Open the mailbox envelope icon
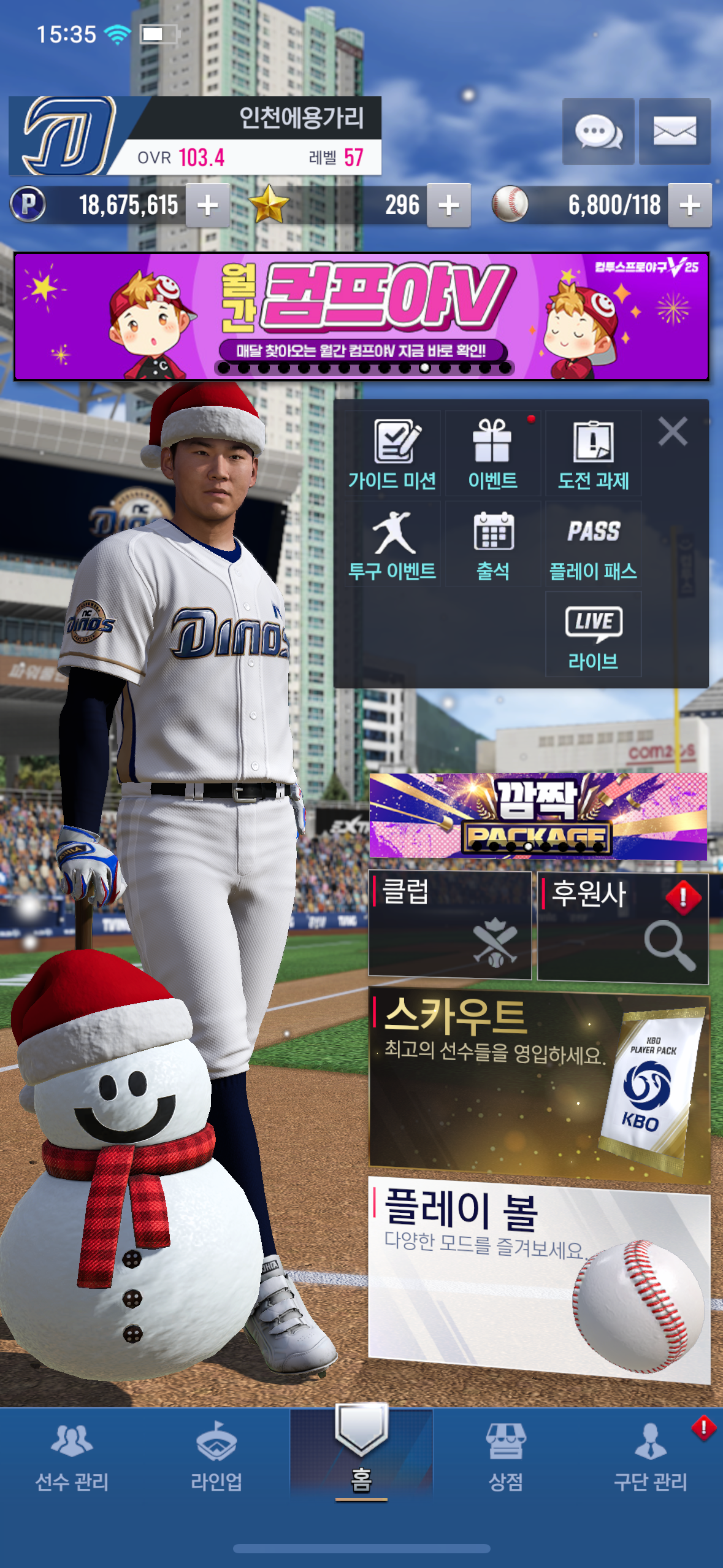The image size is (723, 1568). tap(675, 131)
